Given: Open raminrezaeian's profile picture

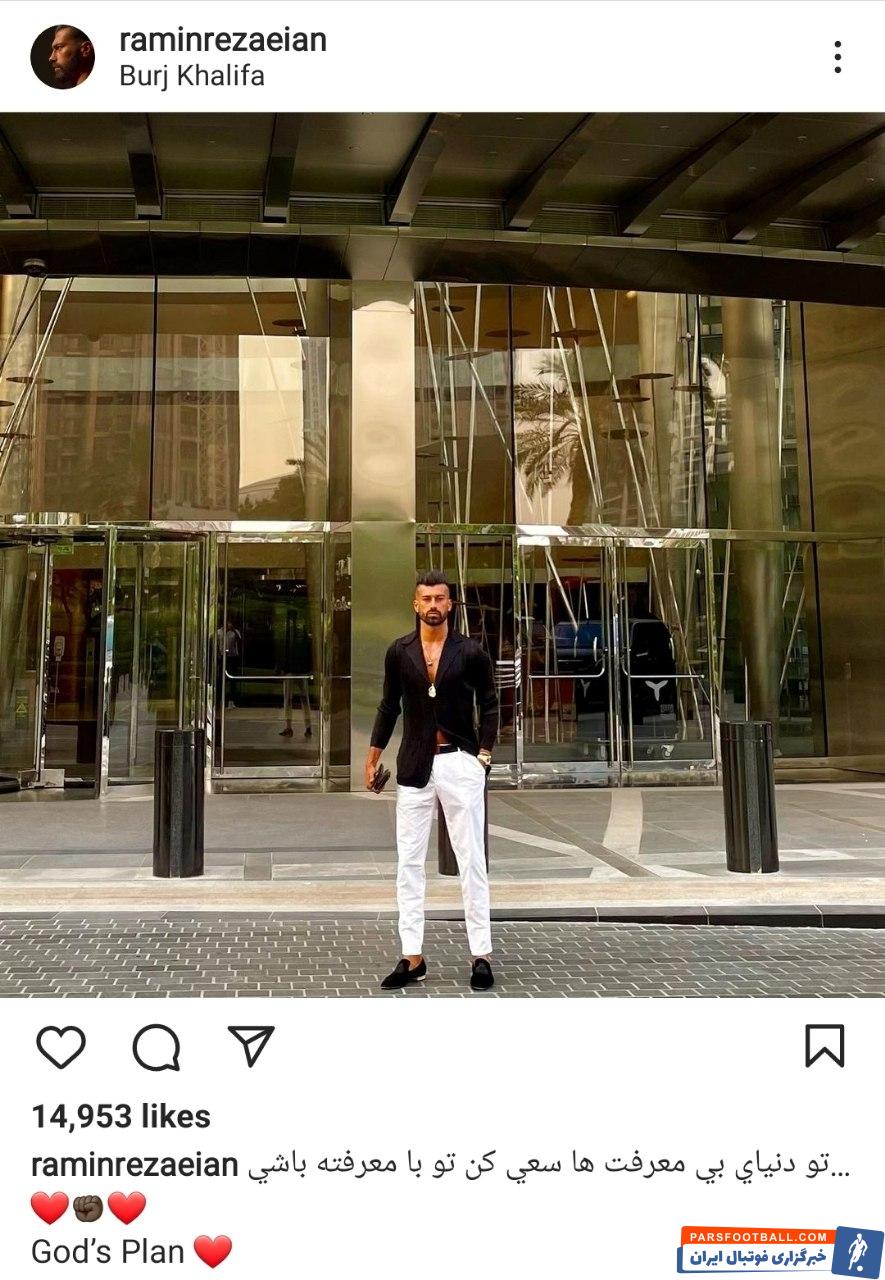Looking at the screenshot, I should pos(62,57).
